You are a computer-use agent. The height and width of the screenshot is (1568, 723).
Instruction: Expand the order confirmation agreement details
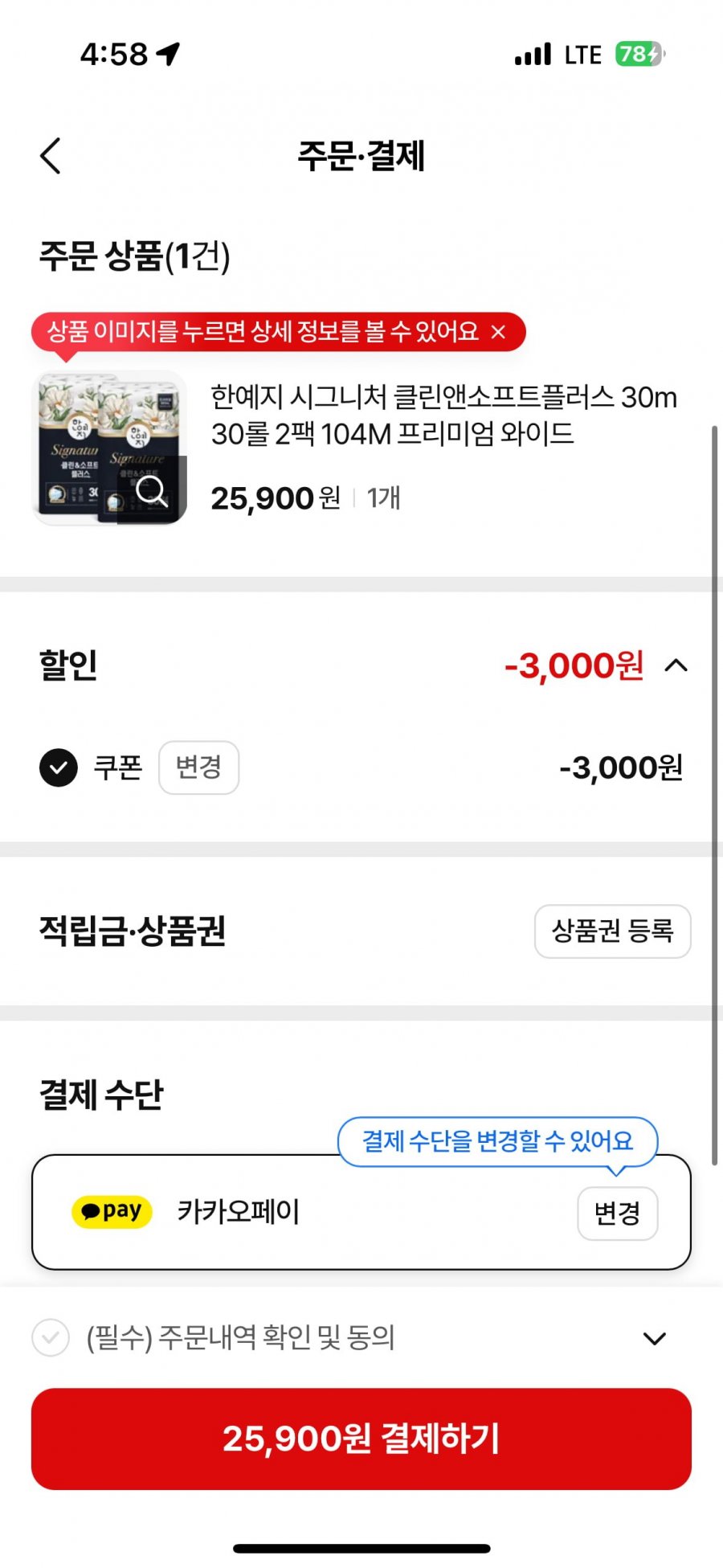point(655,1339)
